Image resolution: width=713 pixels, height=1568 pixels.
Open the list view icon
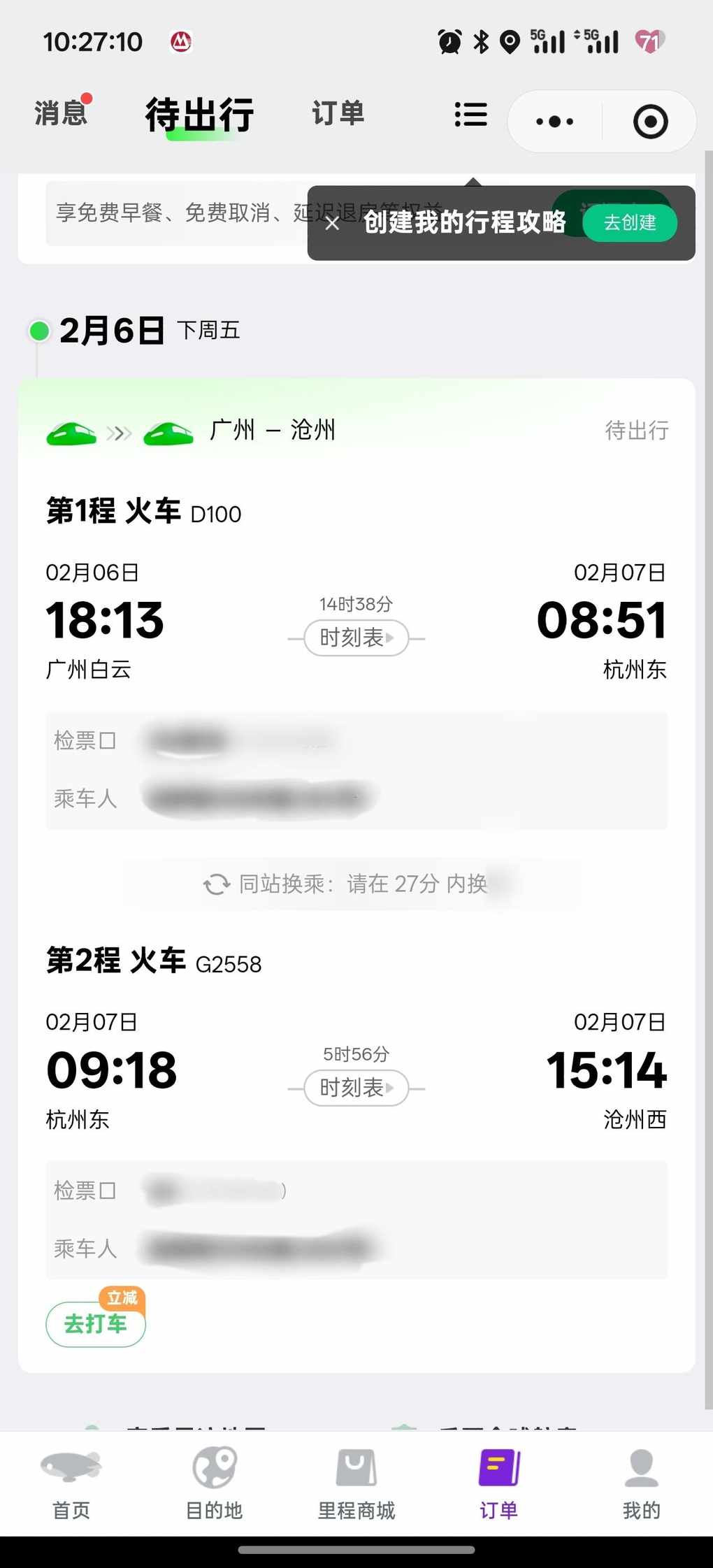(470, 115)
